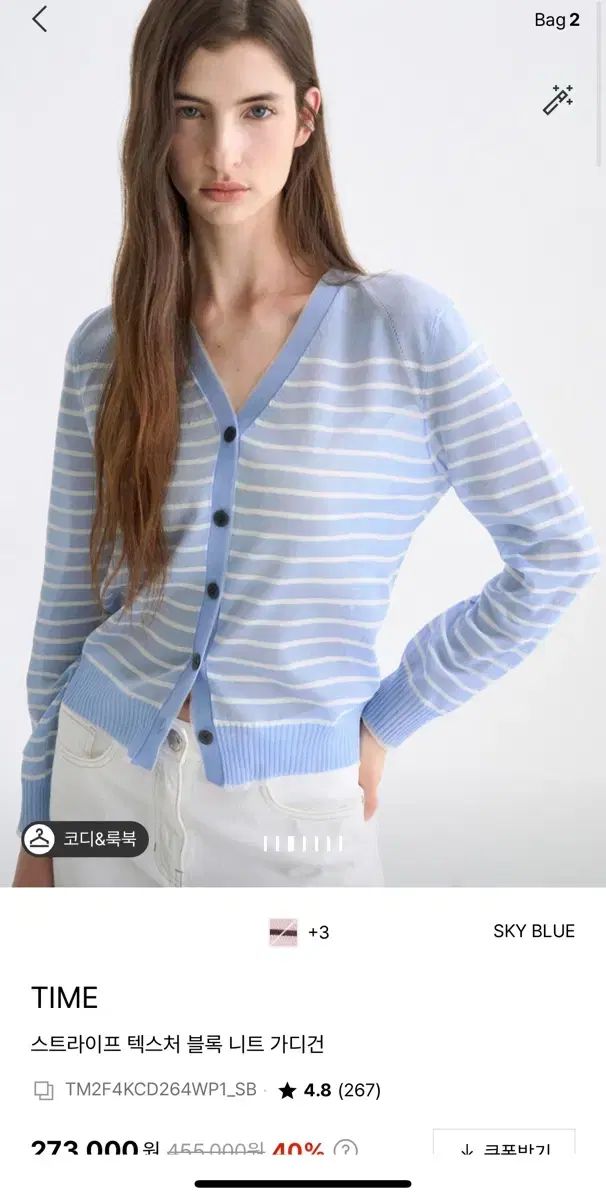Select the color swatch option

(283, 932)
